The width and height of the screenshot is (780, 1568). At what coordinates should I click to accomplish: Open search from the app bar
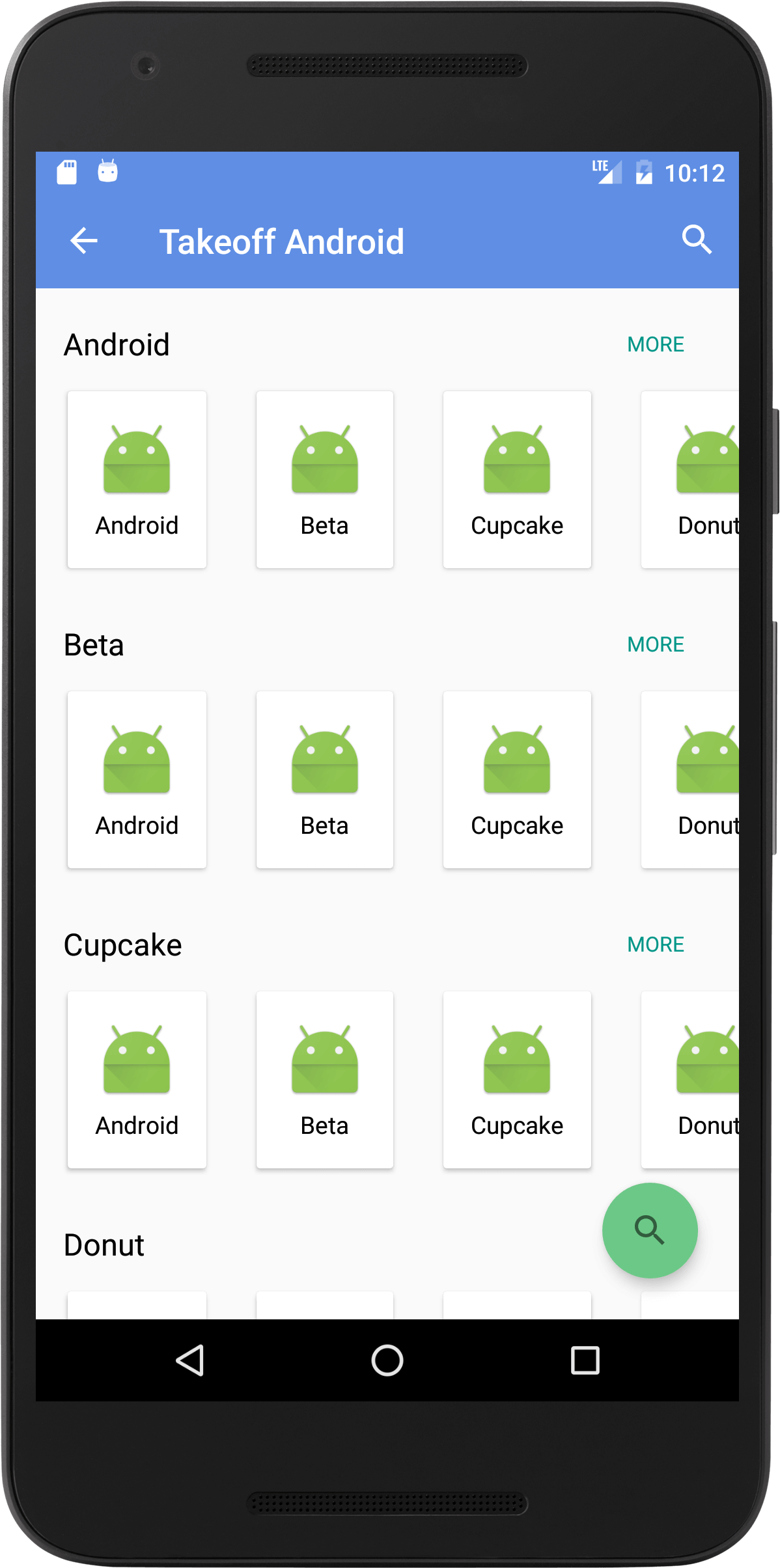click(696, 240)
